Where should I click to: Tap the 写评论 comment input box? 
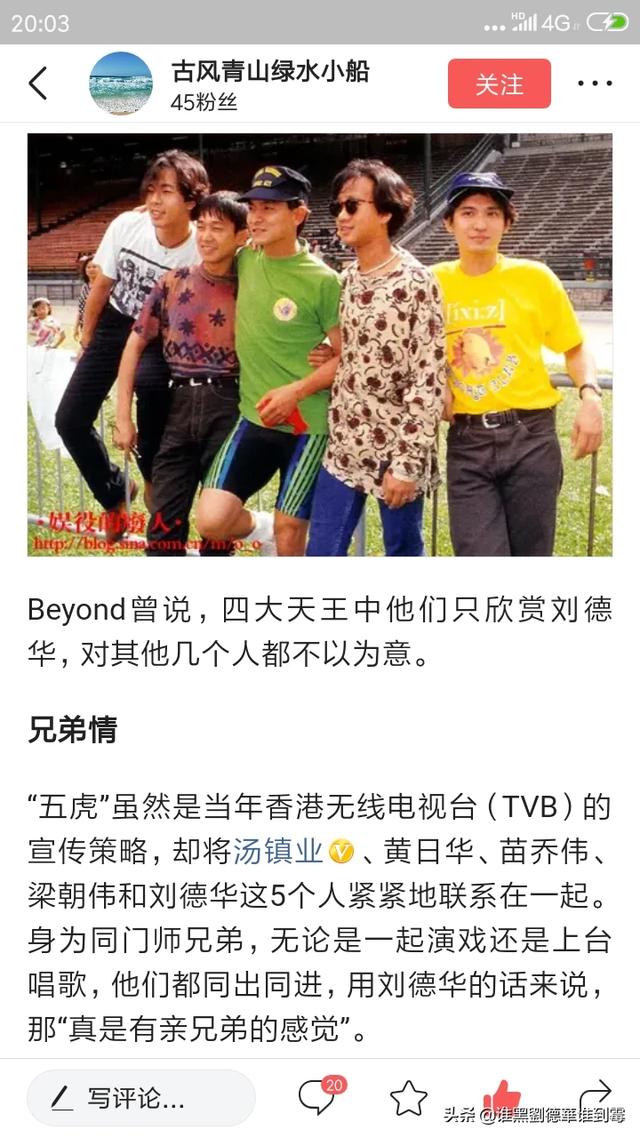point(141,1098)
